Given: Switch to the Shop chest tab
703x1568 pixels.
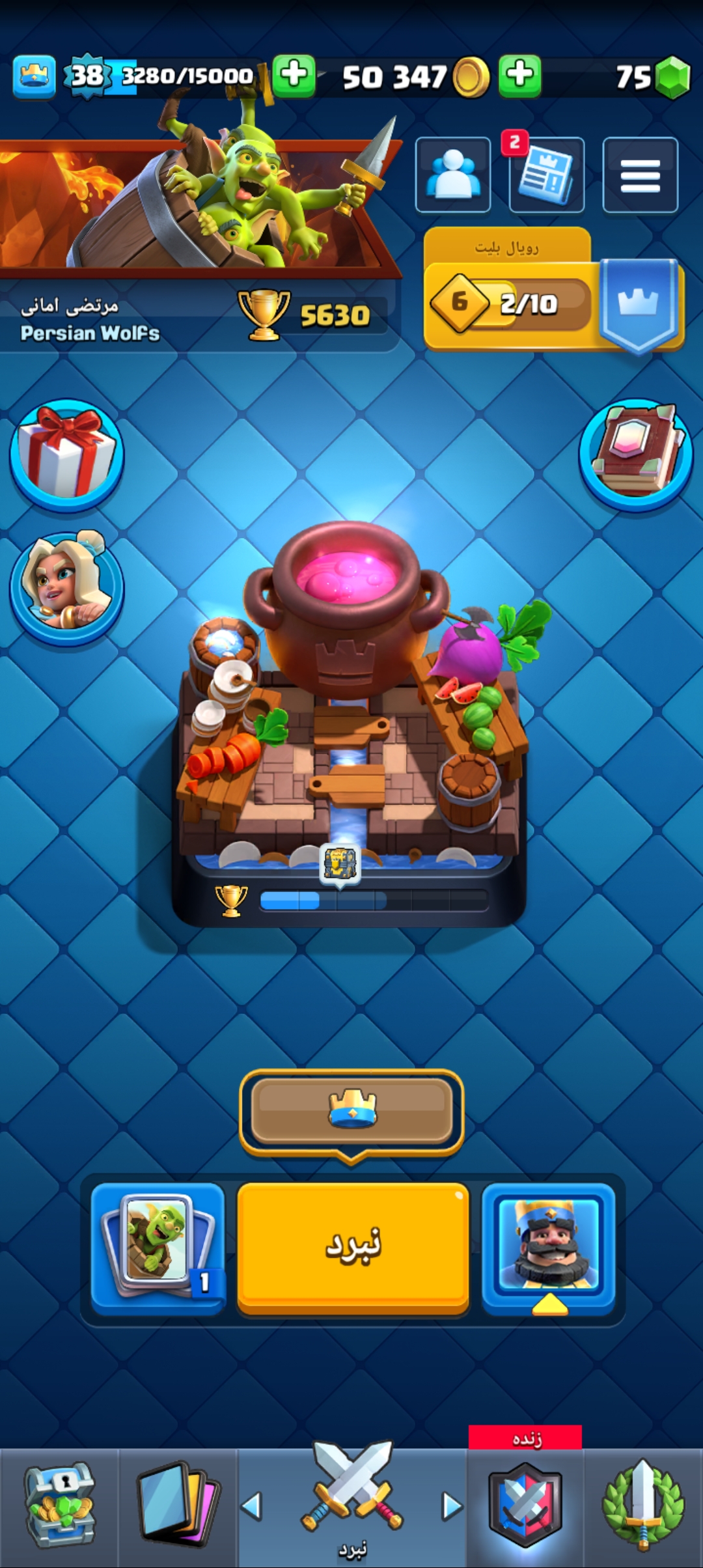Looking at the screenshot, I should coord(59,1505).
